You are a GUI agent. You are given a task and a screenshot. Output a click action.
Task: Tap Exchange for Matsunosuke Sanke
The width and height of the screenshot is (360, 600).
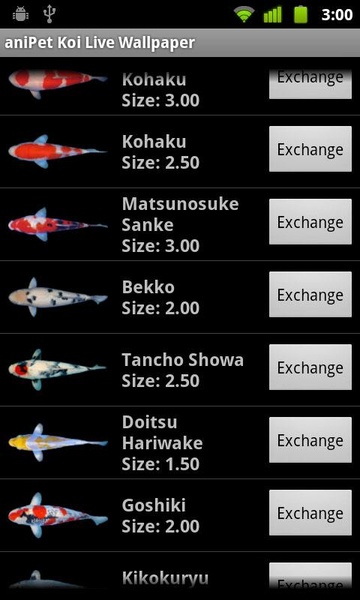coord(310,222)
